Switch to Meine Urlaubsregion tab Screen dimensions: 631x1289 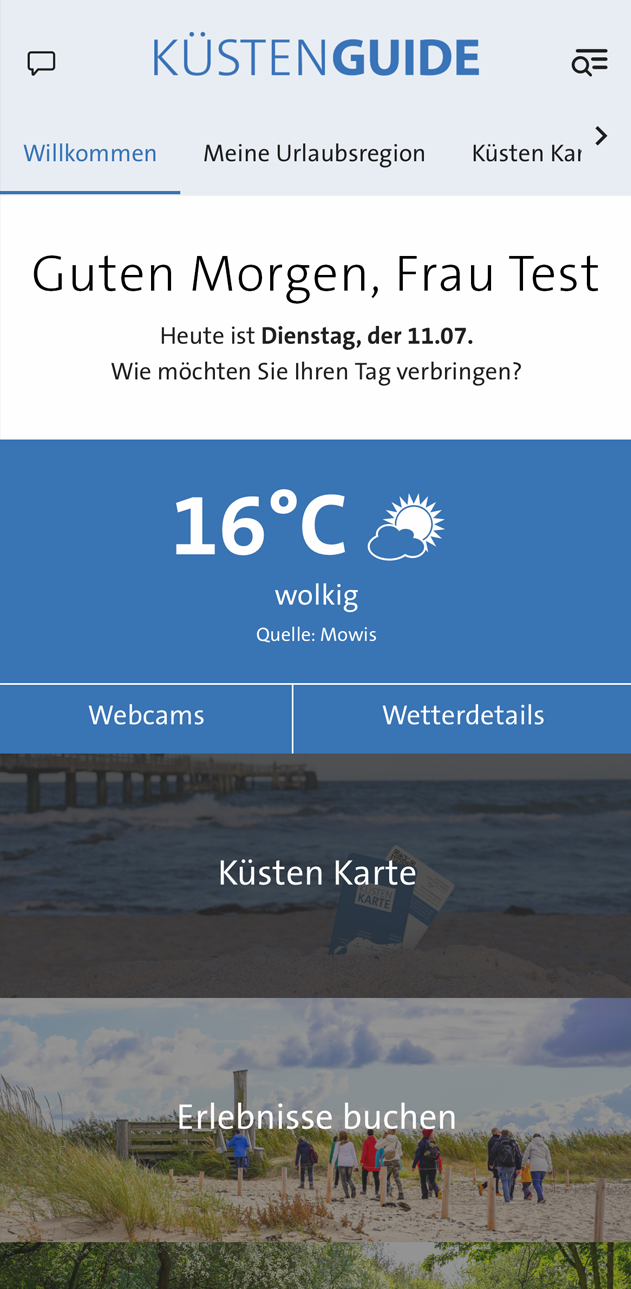314,154
